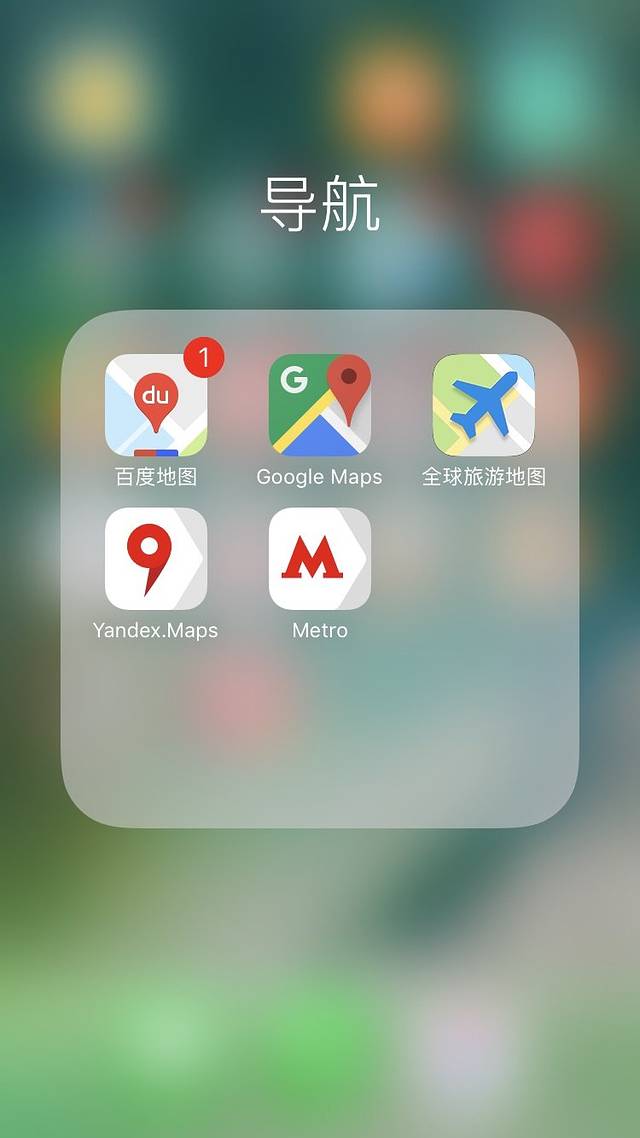Launch Google Maps
The image size is (640, 1138).
point(320,405)
